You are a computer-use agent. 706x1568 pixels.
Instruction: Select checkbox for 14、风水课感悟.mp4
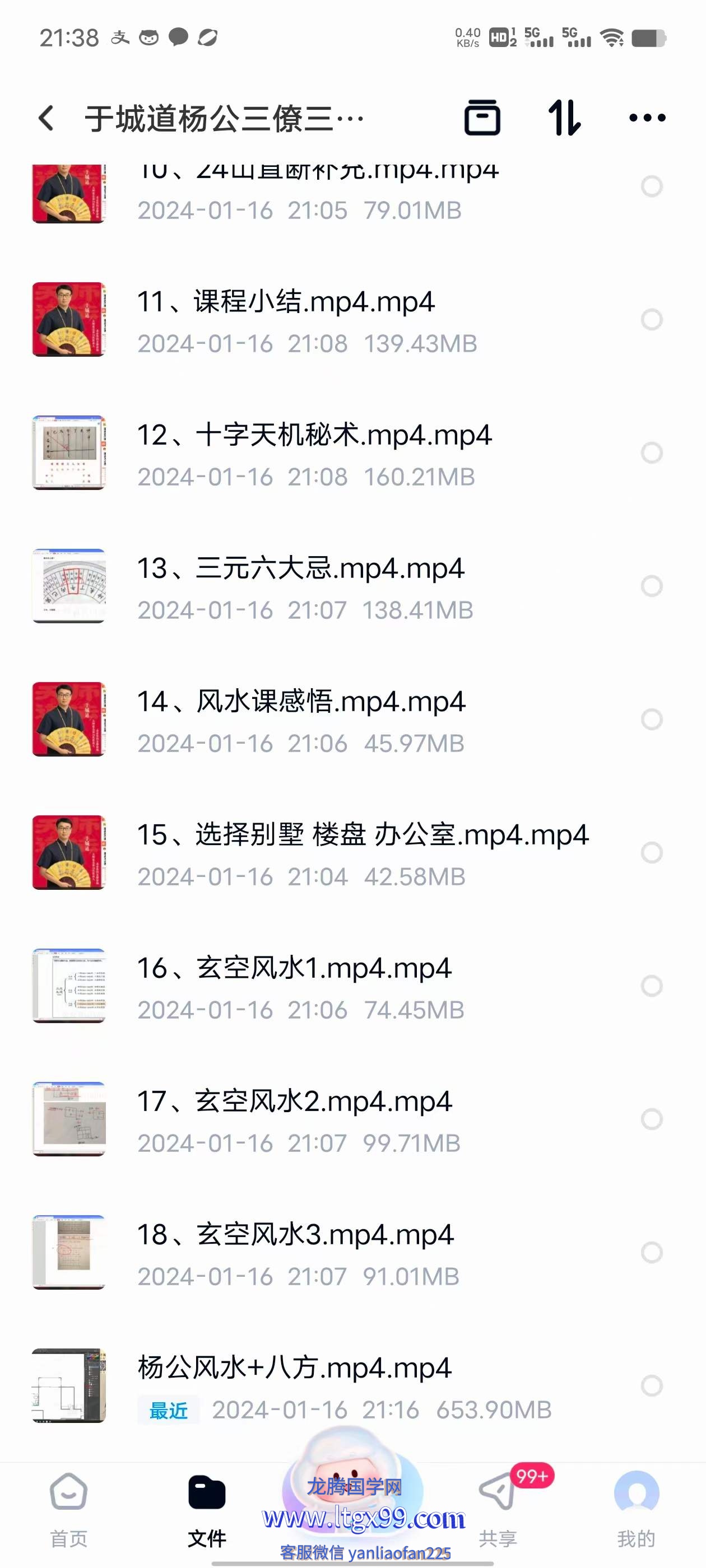(x=651, y=720)
